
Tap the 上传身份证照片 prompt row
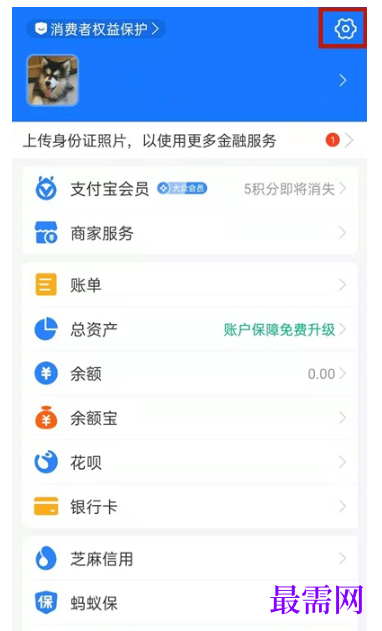189,140
